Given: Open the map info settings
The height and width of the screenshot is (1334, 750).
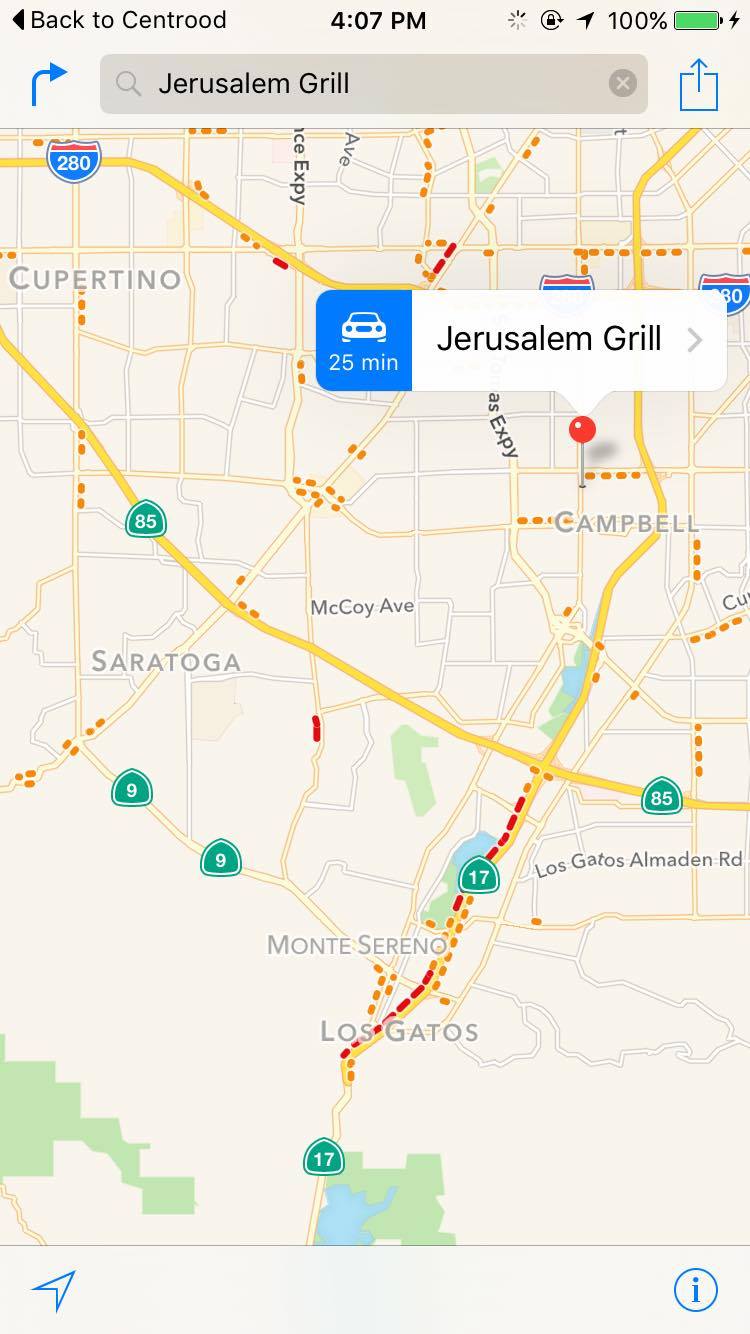Looking at the screenshot, I should pos(695,1290).
